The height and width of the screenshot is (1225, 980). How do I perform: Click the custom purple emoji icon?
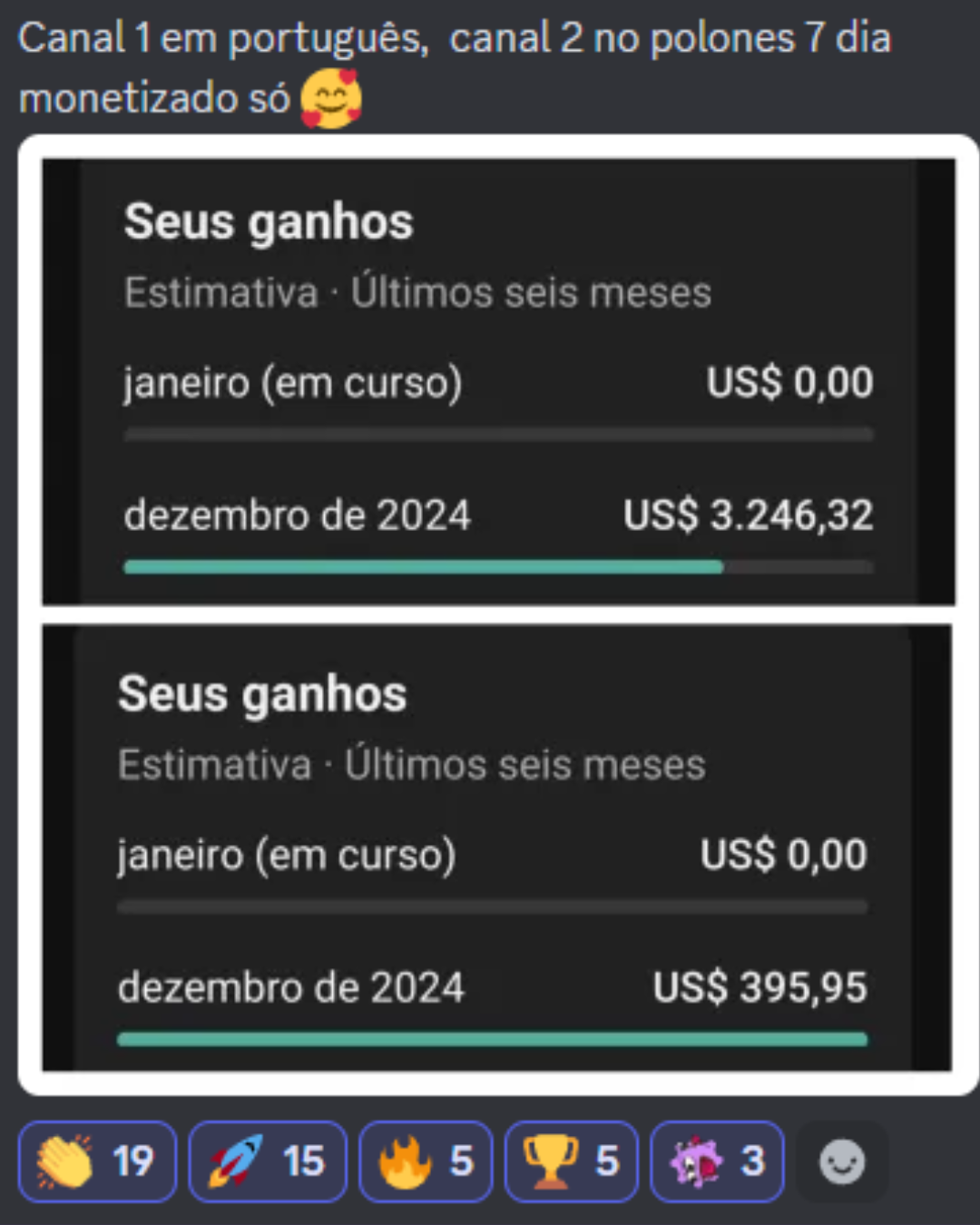(693, 1161)
